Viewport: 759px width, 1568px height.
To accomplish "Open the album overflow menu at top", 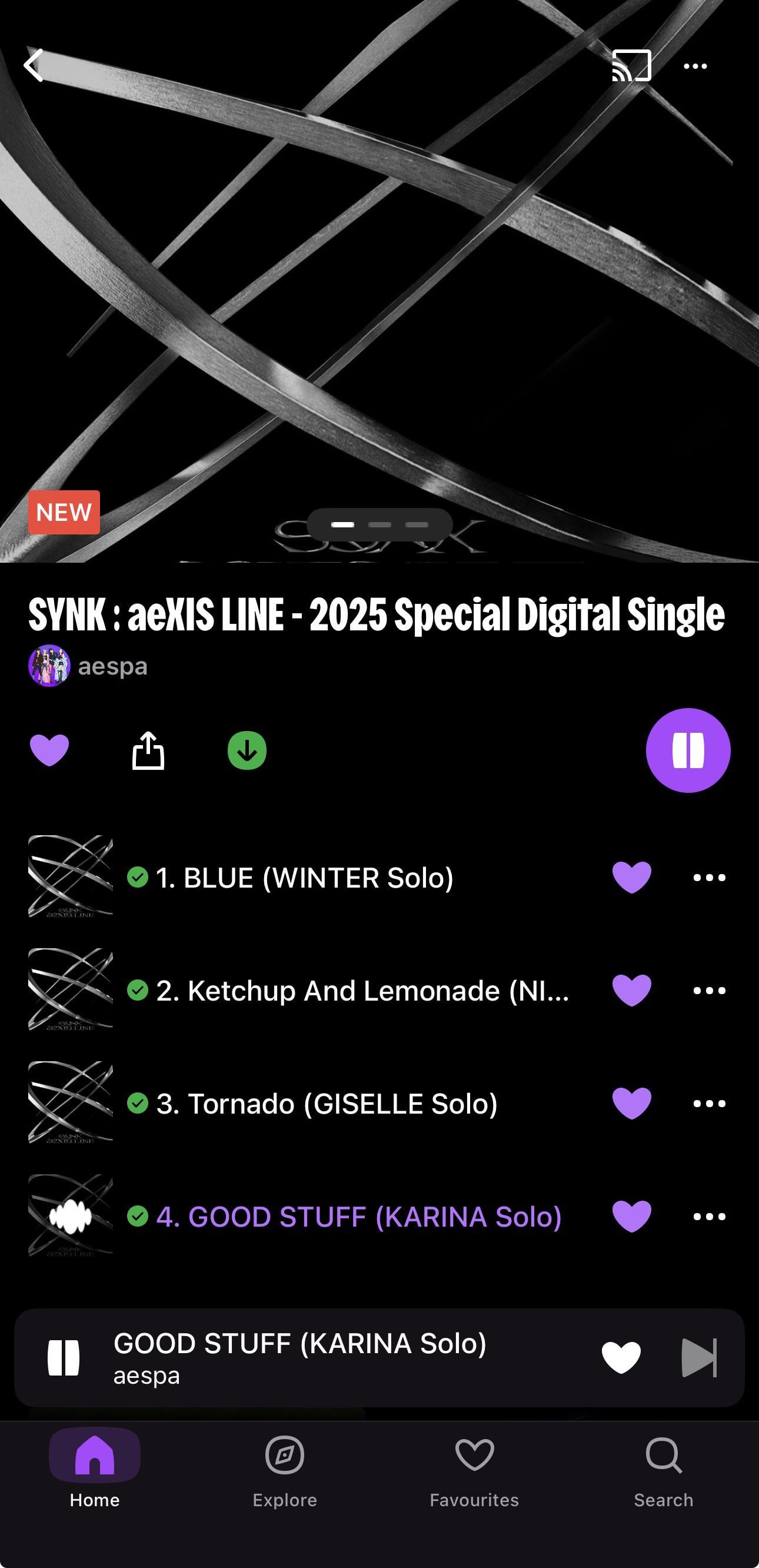I will 695,66.
